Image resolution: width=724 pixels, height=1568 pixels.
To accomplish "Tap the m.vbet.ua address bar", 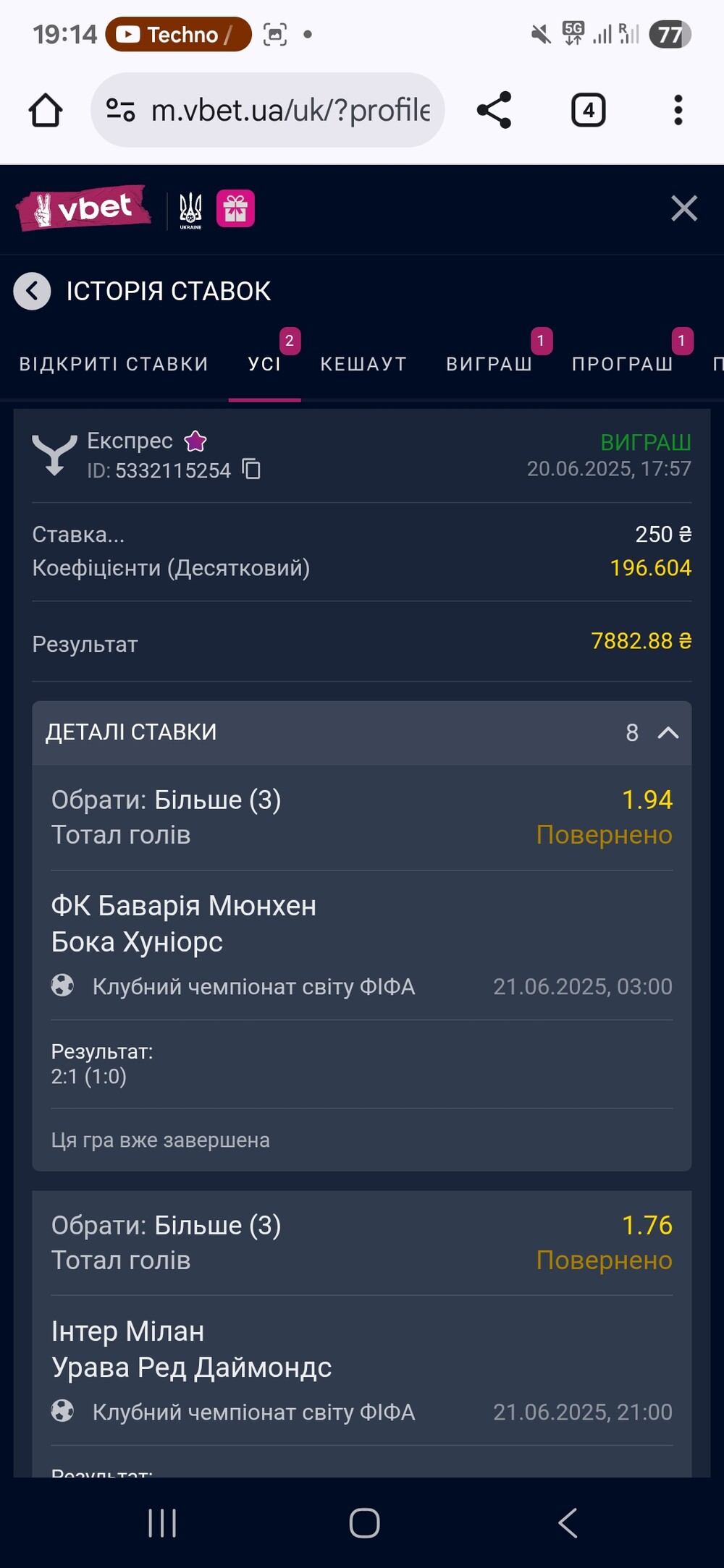I will [267, 110].
